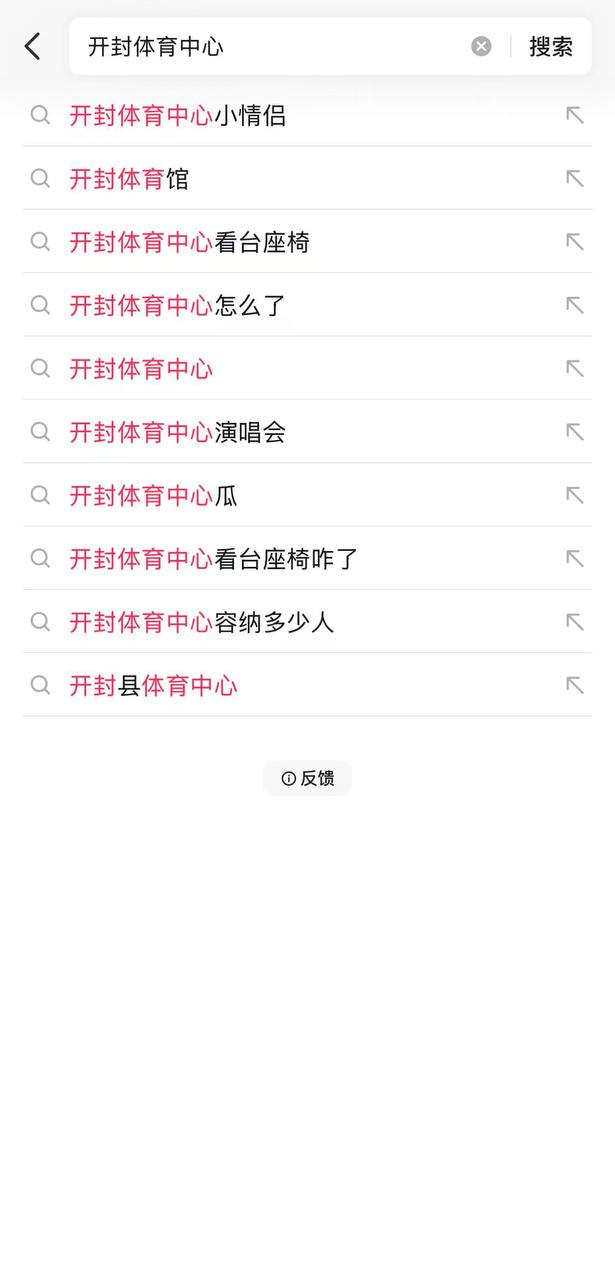Image resolution: width=615 pixels, height=1280 pixels.
Task: Choose the 开封县体育中心 suggestion
Action: coord(307,685)
